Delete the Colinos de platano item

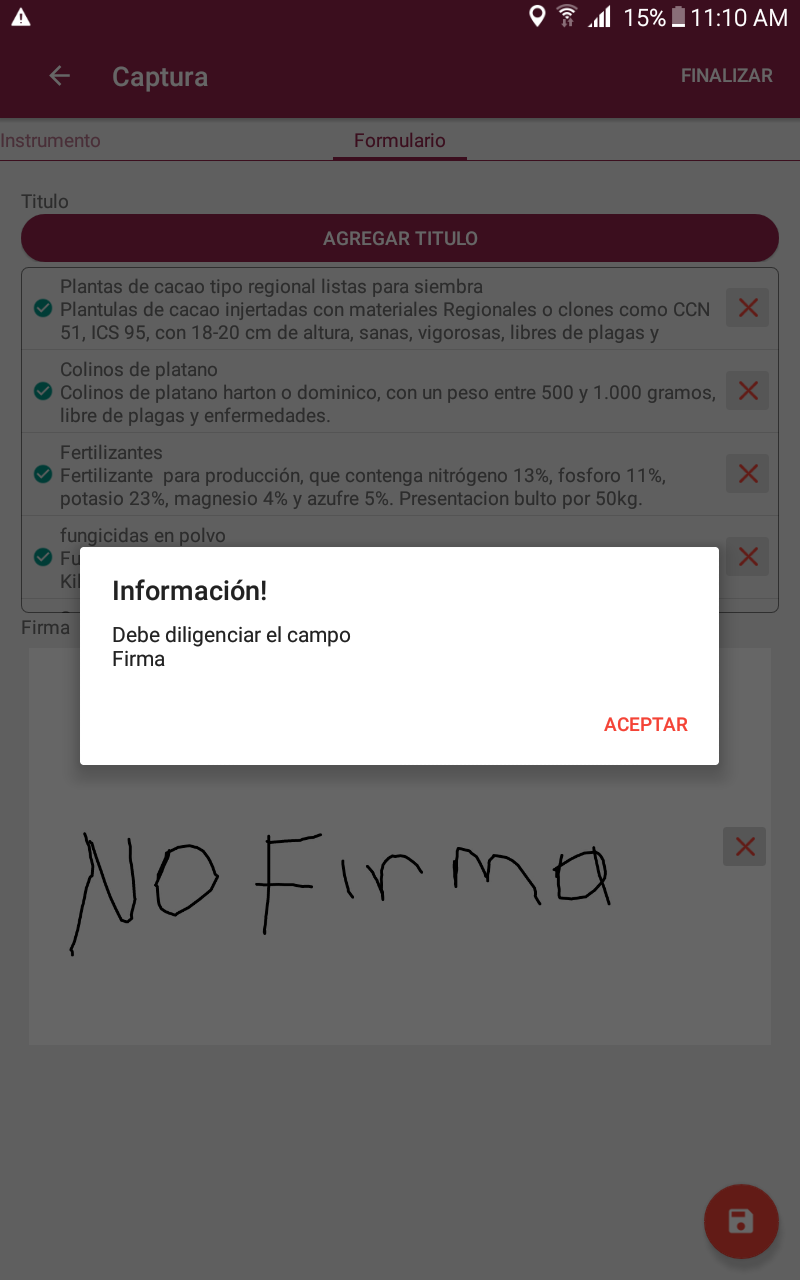pos(747,391)
